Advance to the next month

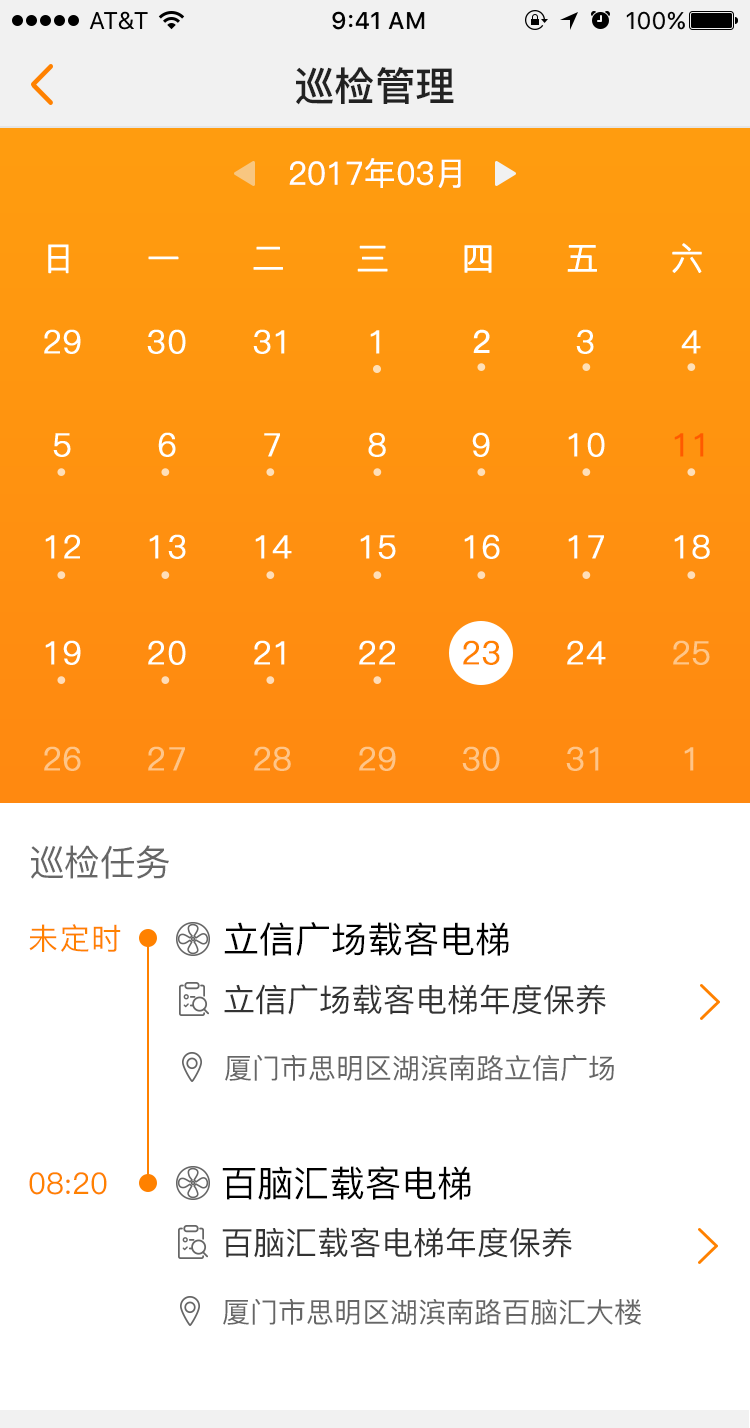[x=506, y=174]
